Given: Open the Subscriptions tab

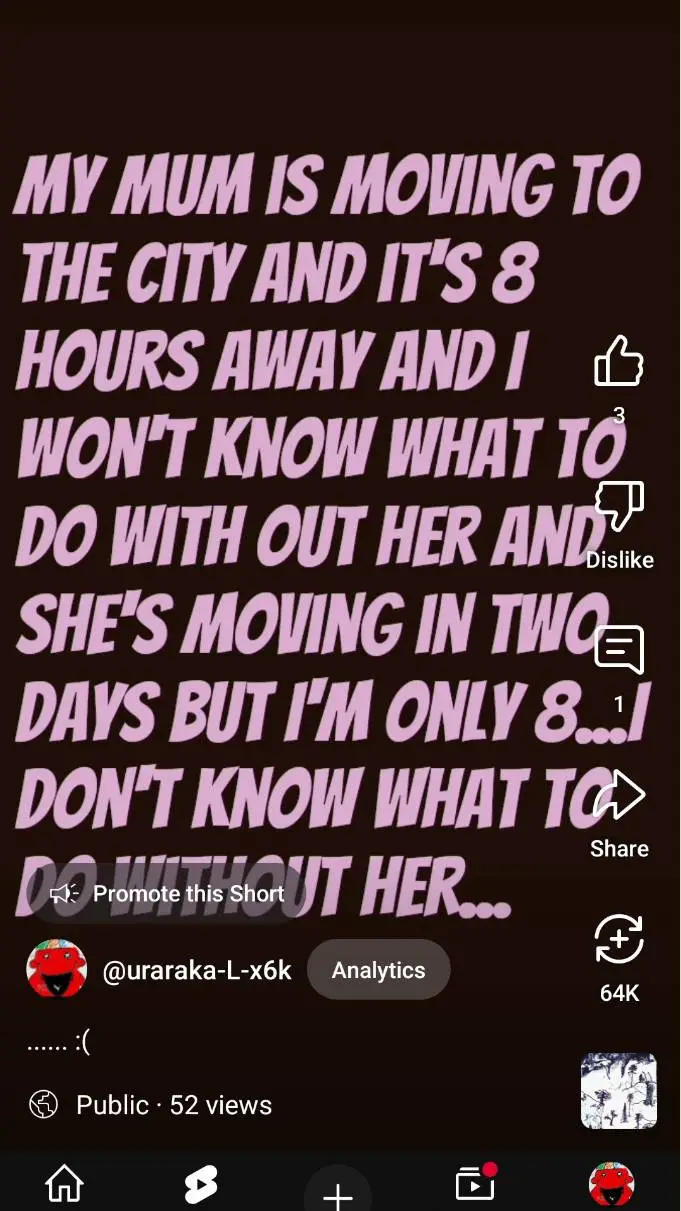Looking at the screenshot, I should (474, 1185).
